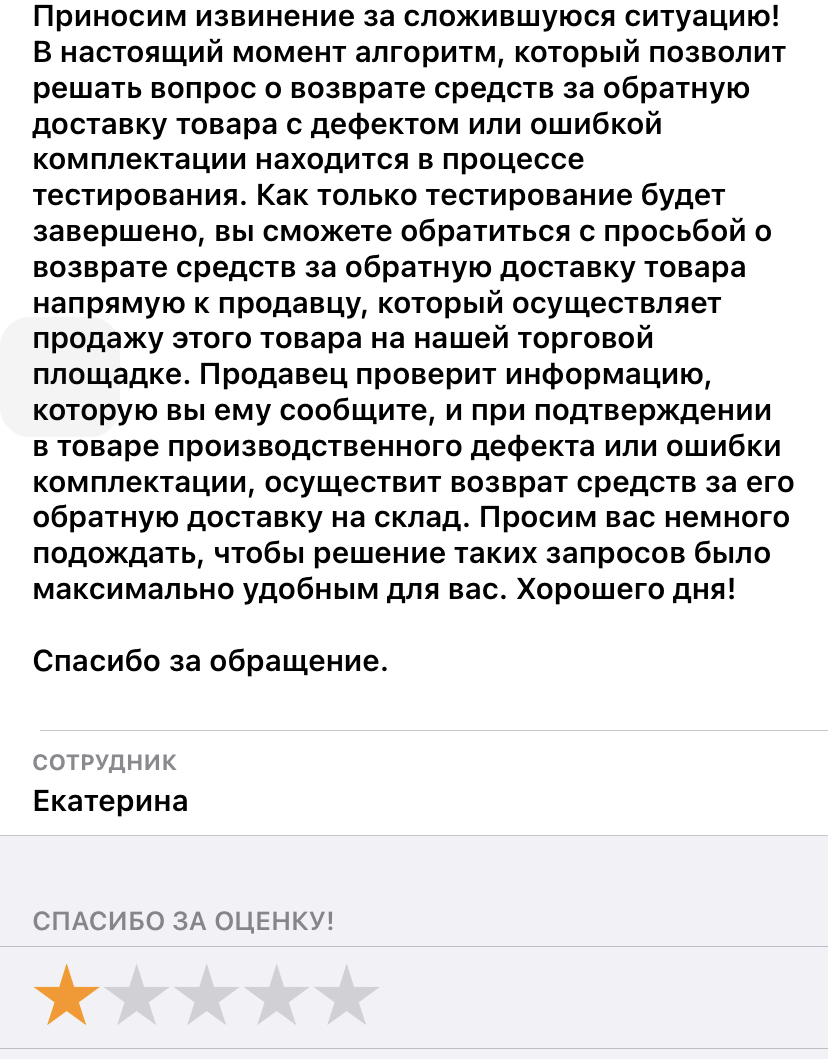Image resolution: width=828 pixels, height=1059 pixels.
Task: Rate the answer five stars
Action: 346,995
